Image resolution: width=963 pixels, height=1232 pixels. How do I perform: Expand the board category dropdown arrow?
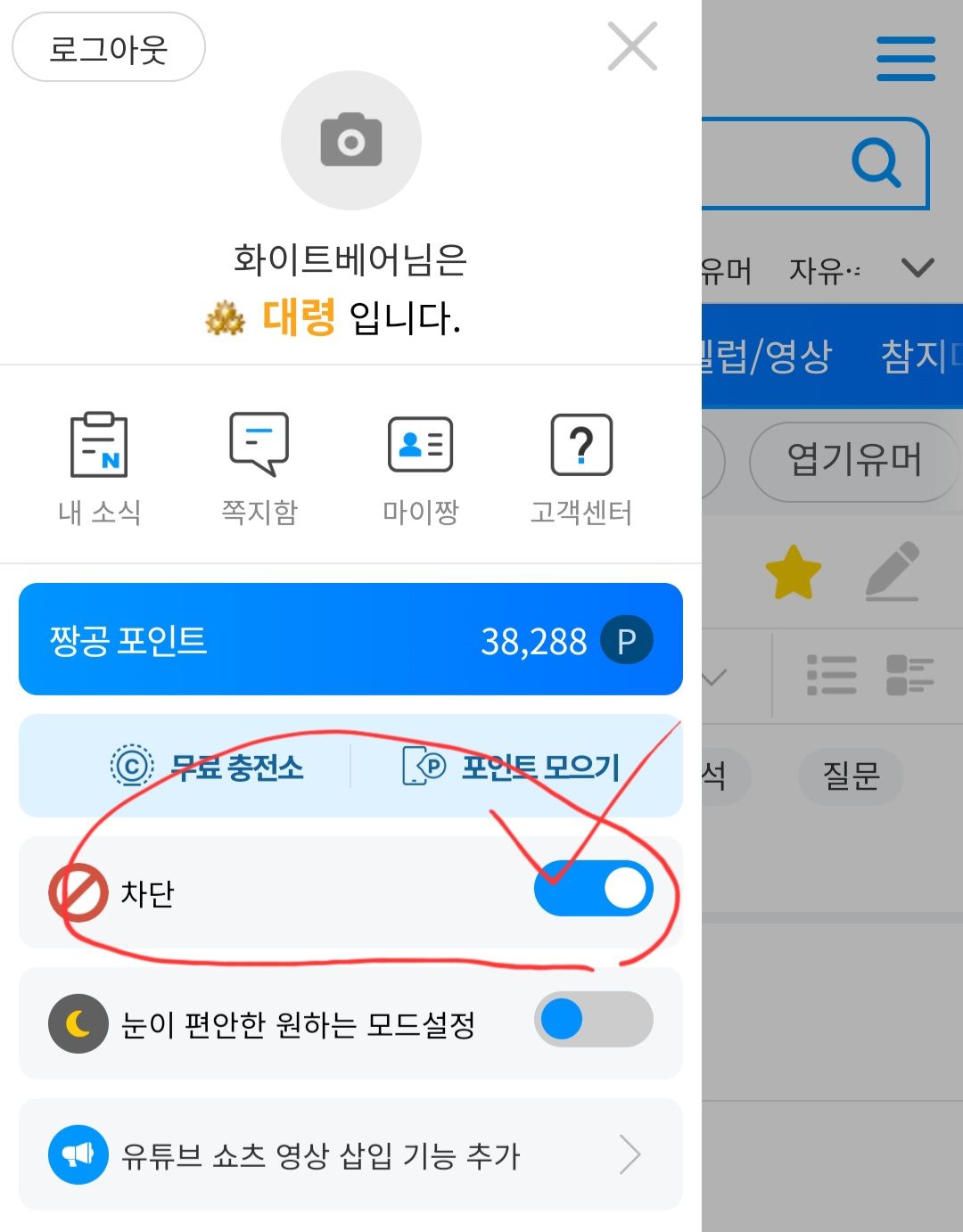pyautogui.click(x=917, y=267)
